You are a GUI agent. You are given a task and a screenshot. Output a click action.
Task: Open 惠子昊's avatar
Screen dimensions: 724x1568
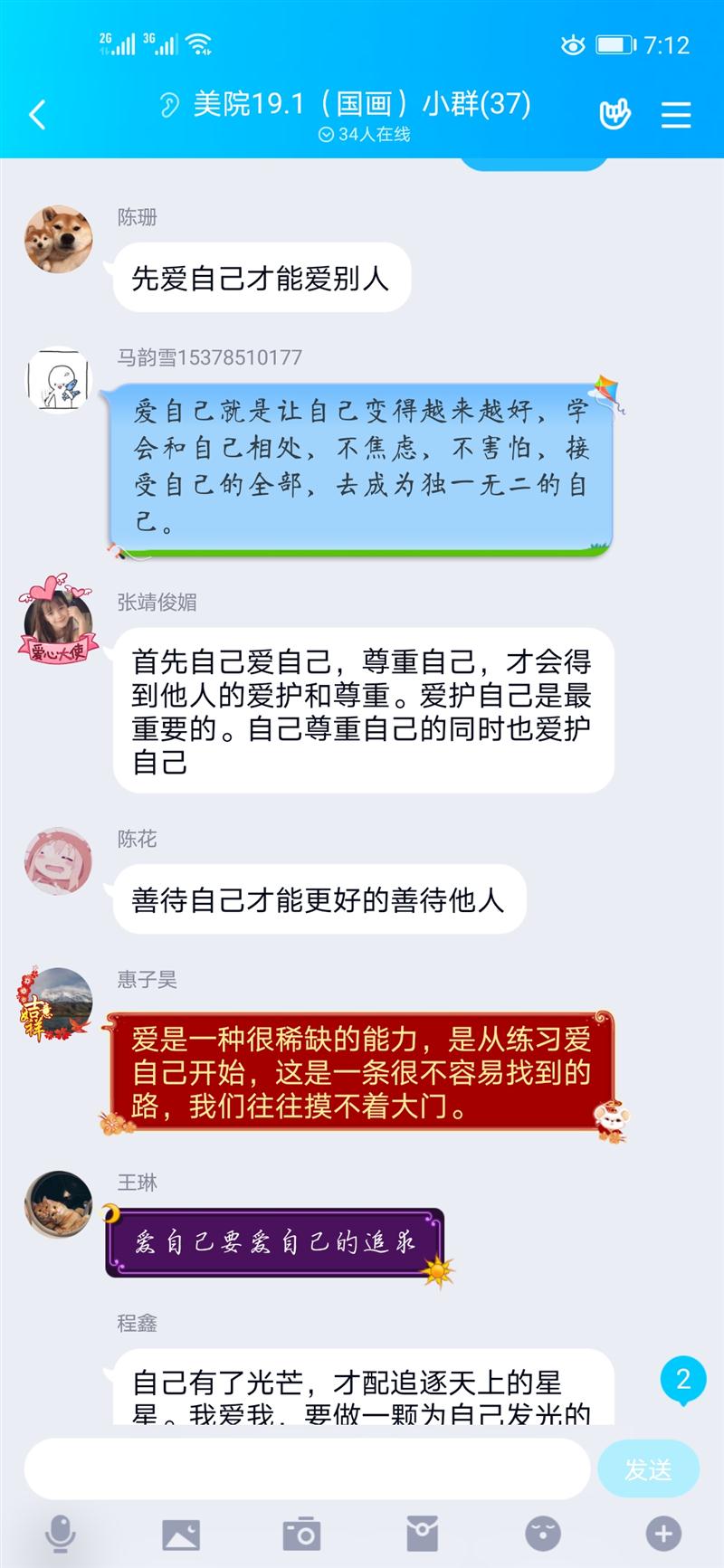tap(58, 1002)
